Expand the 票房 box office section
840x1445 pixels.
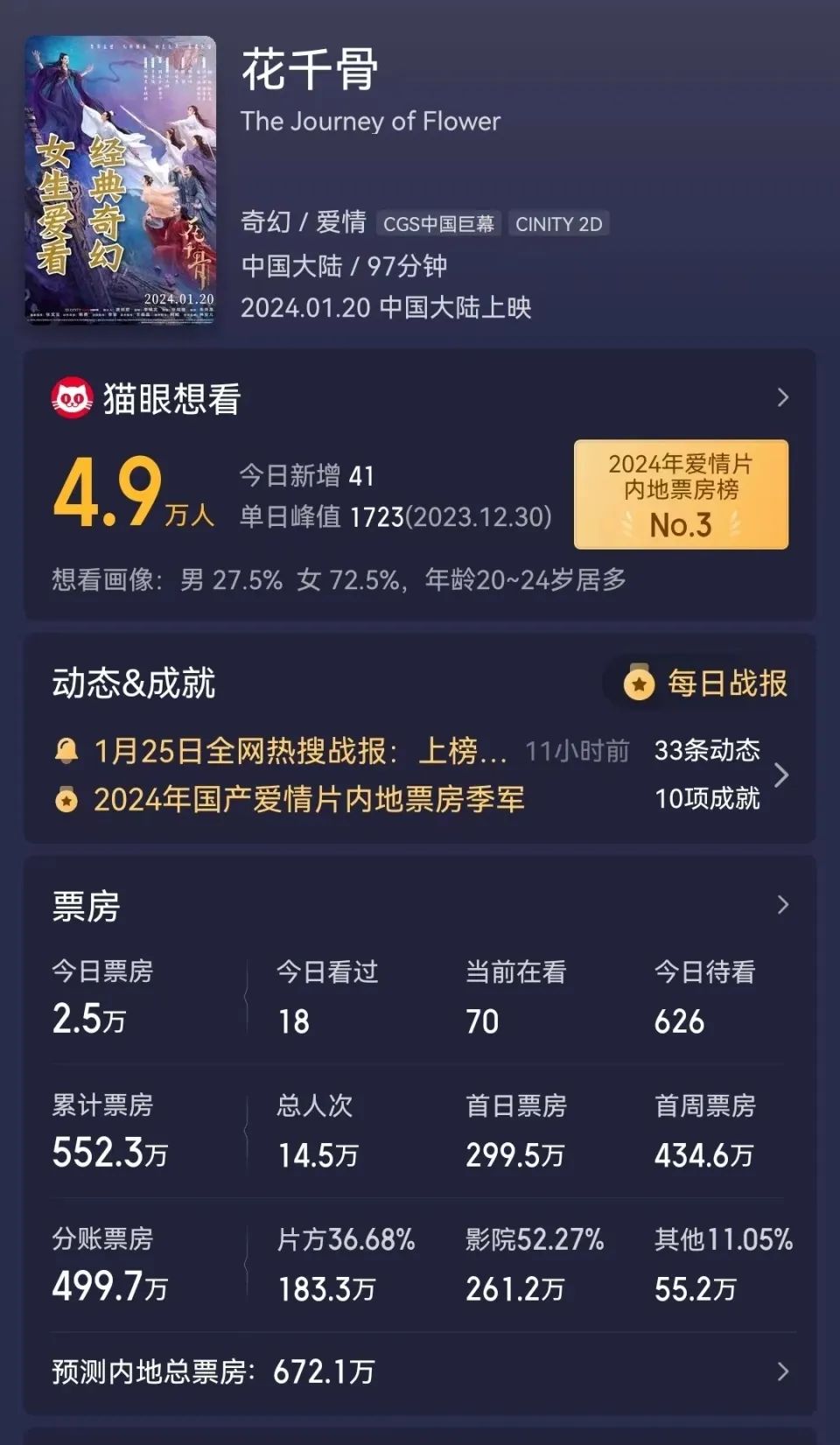pos(782,905)
